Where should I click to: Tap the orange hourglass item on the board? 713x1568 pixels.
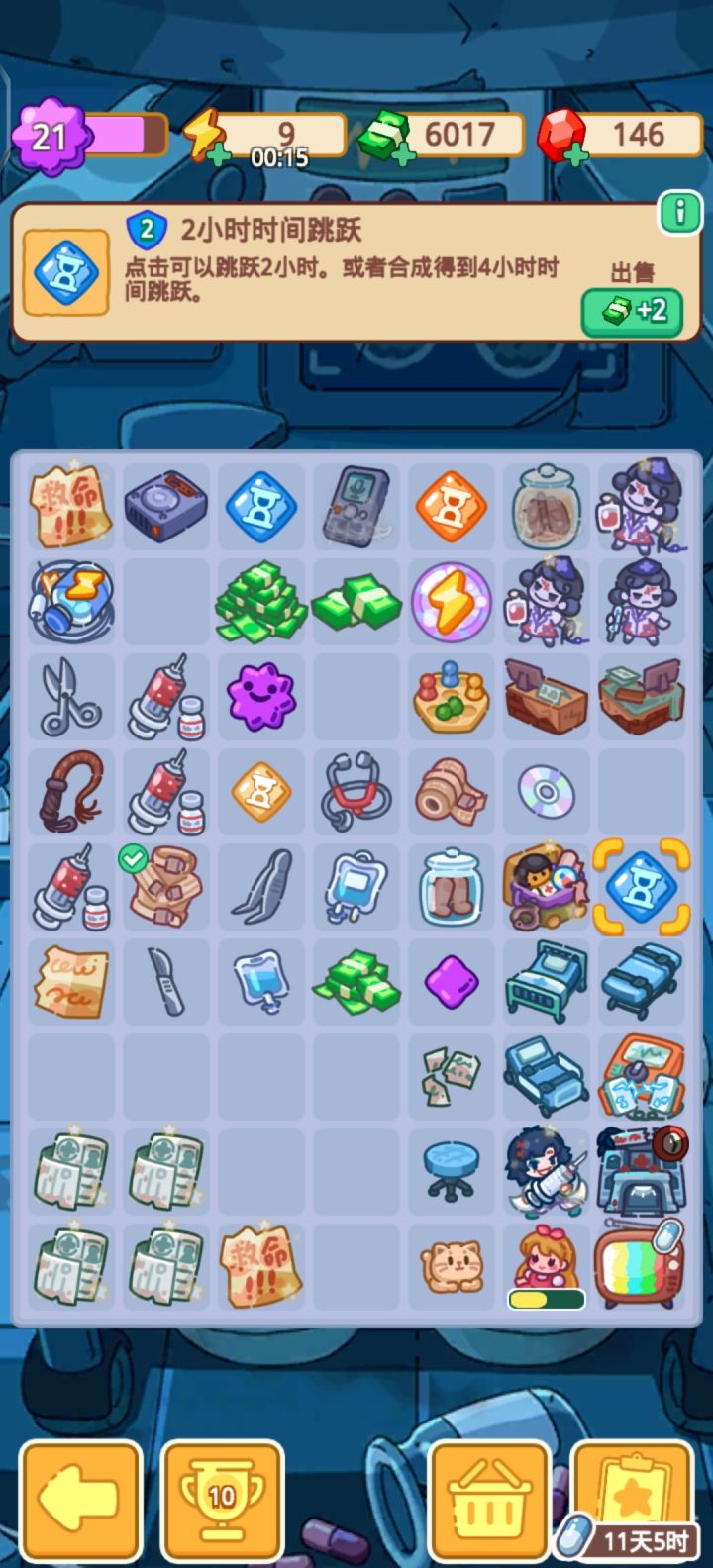point(452,507)
